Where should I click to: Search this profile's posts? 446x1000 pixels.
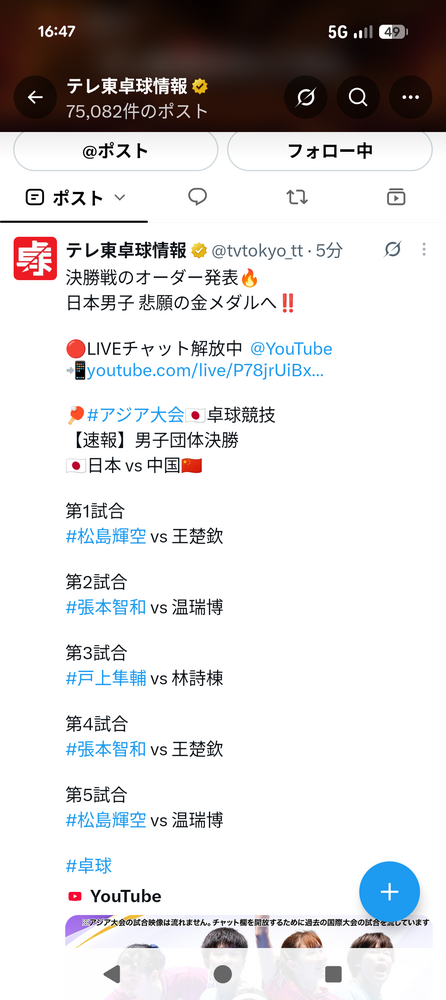click(x=358, y=97)
